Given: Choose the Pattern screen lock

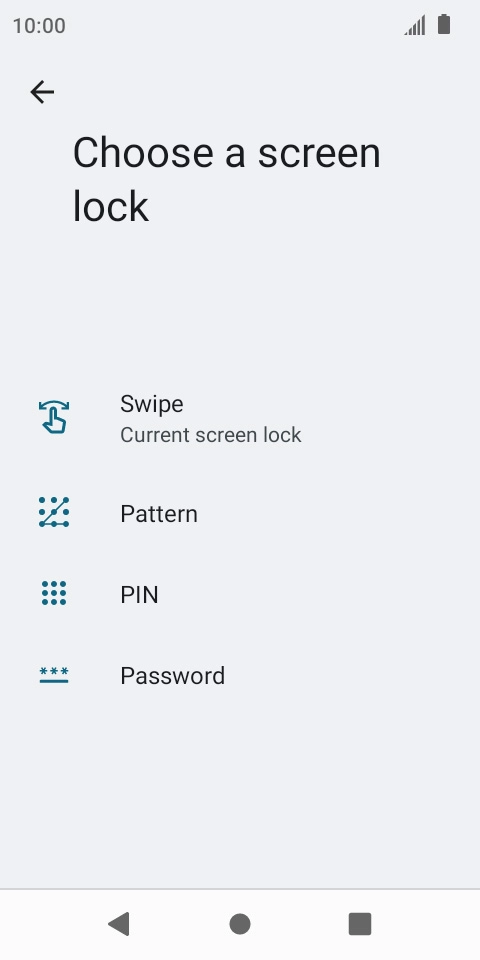Looking at the screenshot, I should [x=240, y=513].
